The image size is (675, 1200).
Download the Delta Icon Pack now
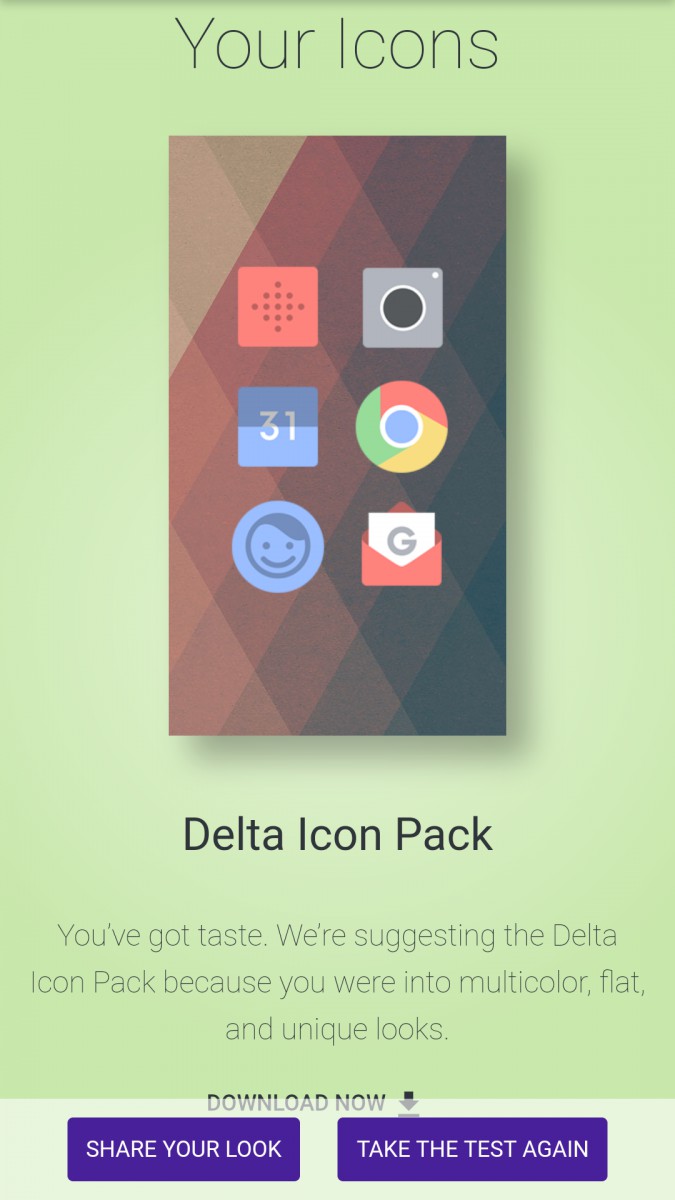(312, 1102)
